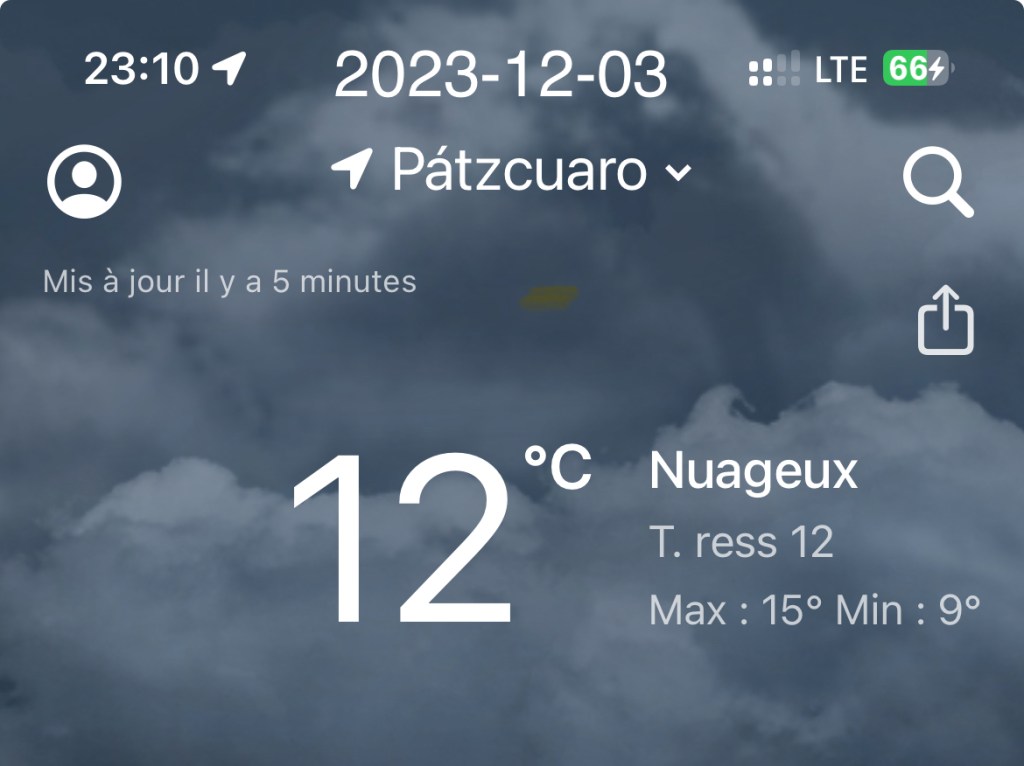Share the current weather

tap(945, 320)
